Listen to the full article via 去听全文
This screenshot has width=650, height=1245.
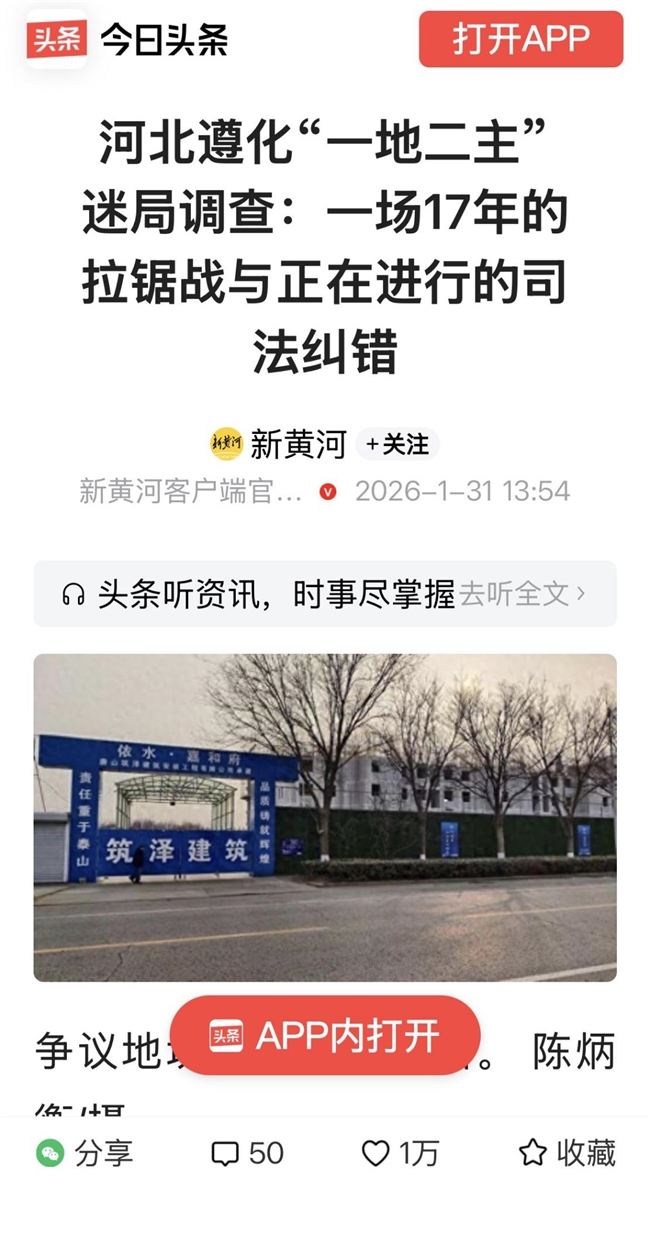click(520, 594)
